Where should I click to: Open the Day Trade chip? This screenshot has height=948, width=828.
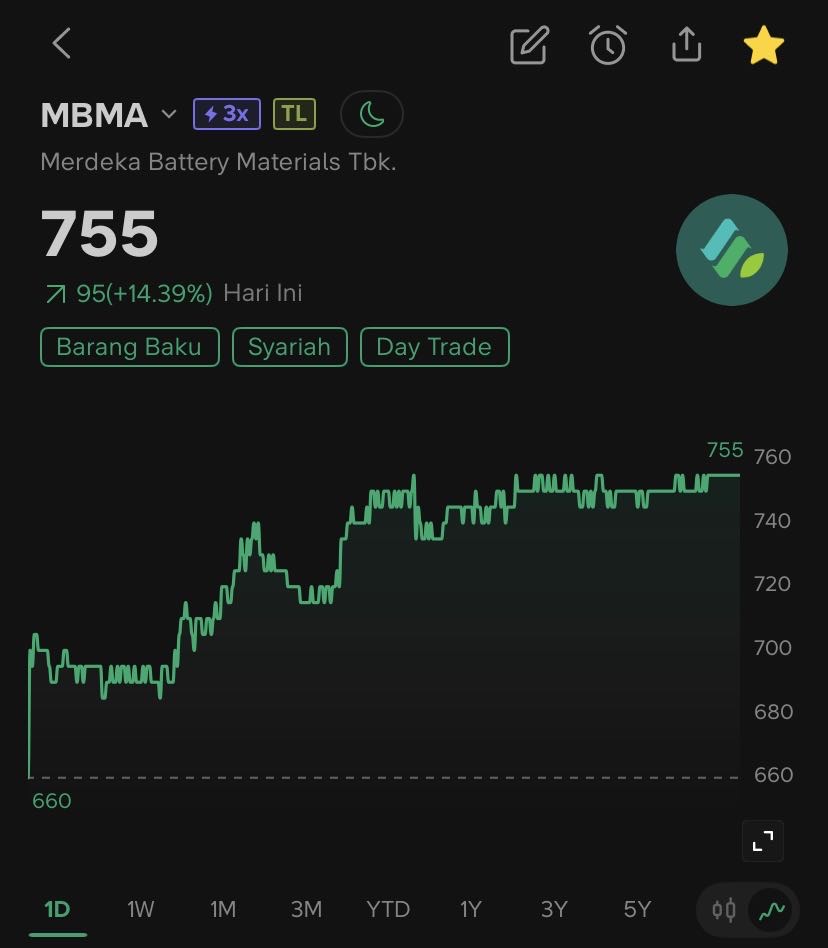pos(434,347)
